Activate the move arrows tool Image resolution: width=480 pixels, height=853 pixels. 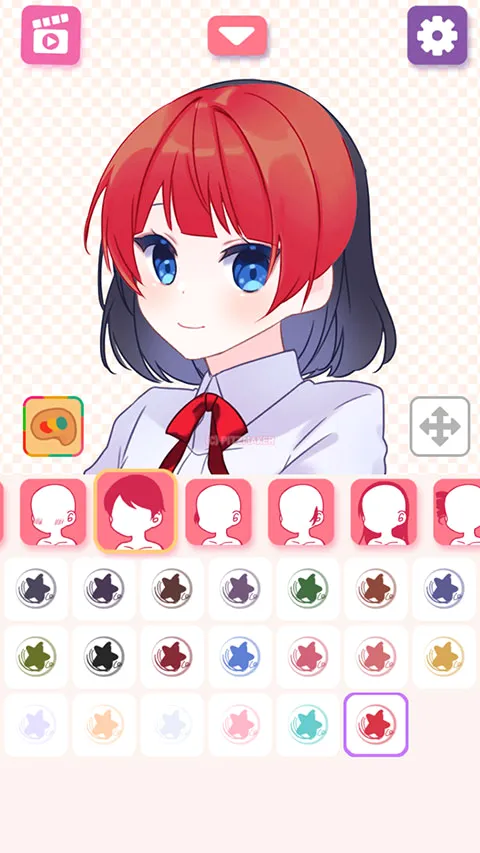440,426
